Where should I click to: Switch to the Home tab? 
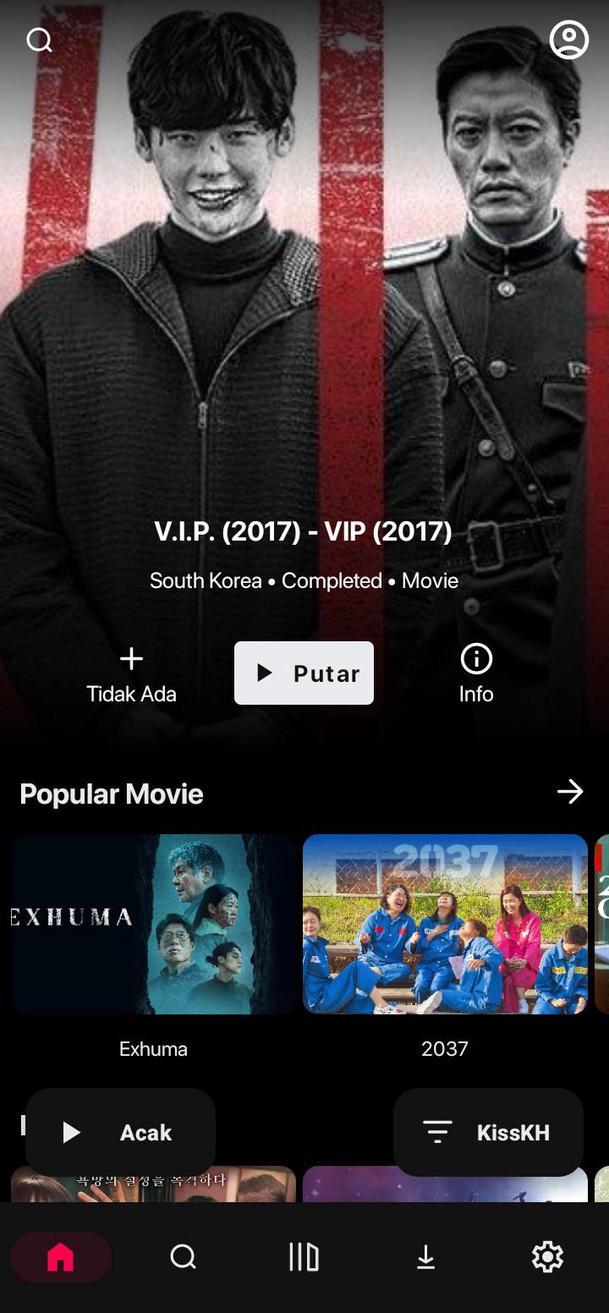coord(61,1257)
